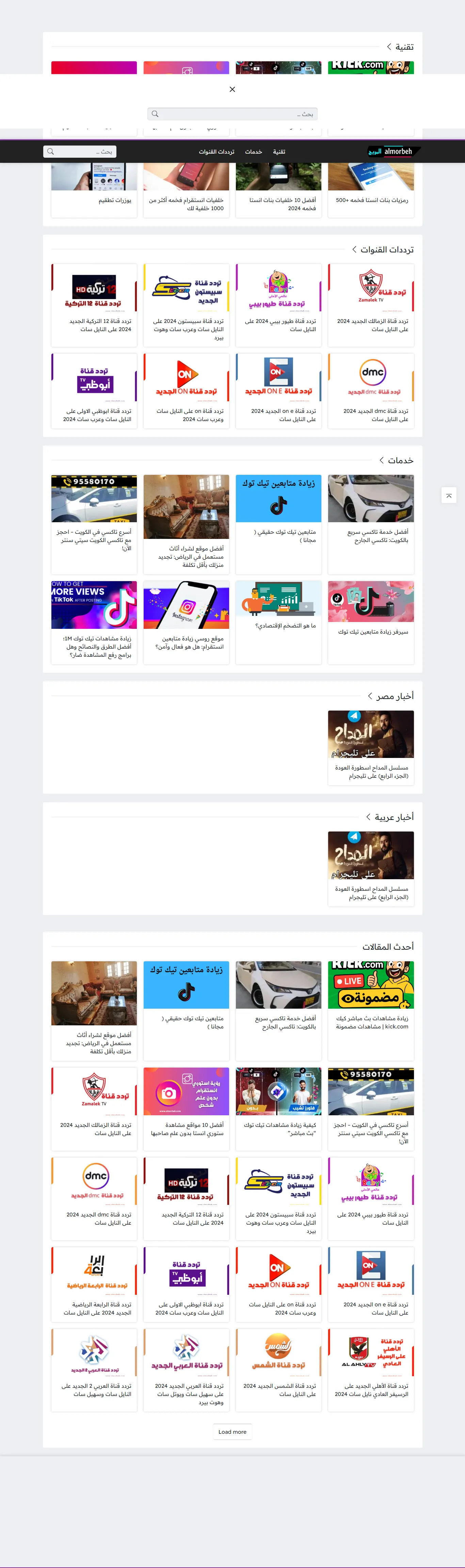The image size is (465, 1568).
Task: Jump back to top with arrow button
Action: [x=449, y=496]
